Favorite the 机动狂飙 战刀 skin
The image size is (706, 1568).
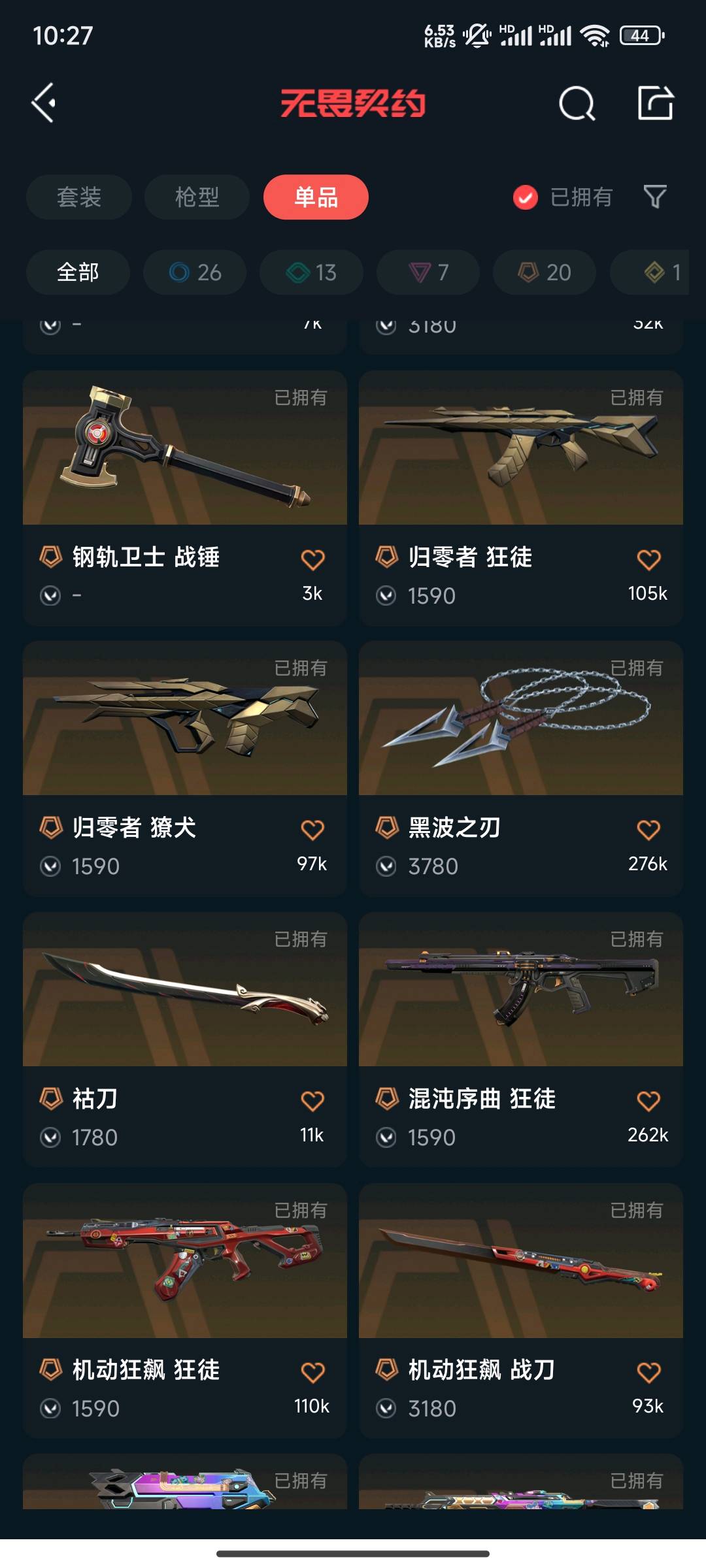coord(648,1372)
